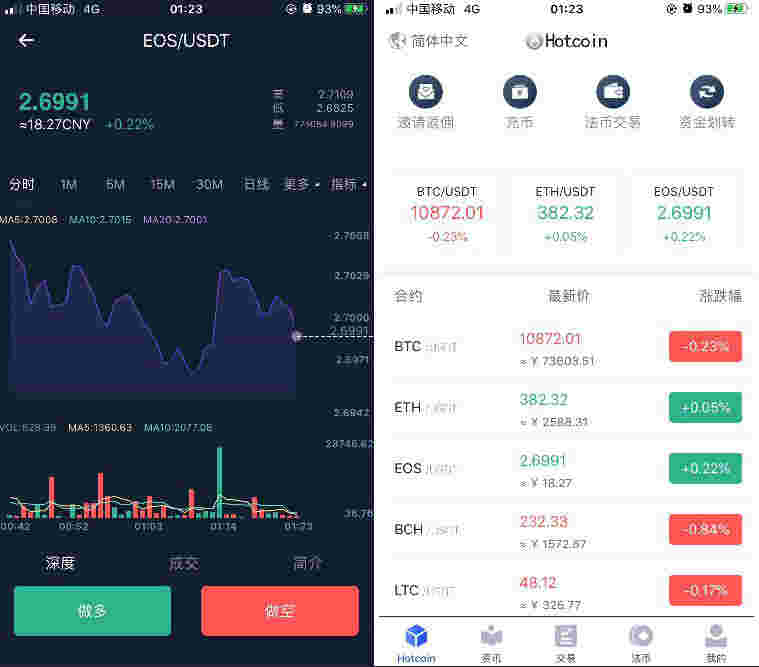Image resolution: width=759 pixels, height=667 pixels.
Task: Switch to the 资讯 bottom tab
Action: 491,641
